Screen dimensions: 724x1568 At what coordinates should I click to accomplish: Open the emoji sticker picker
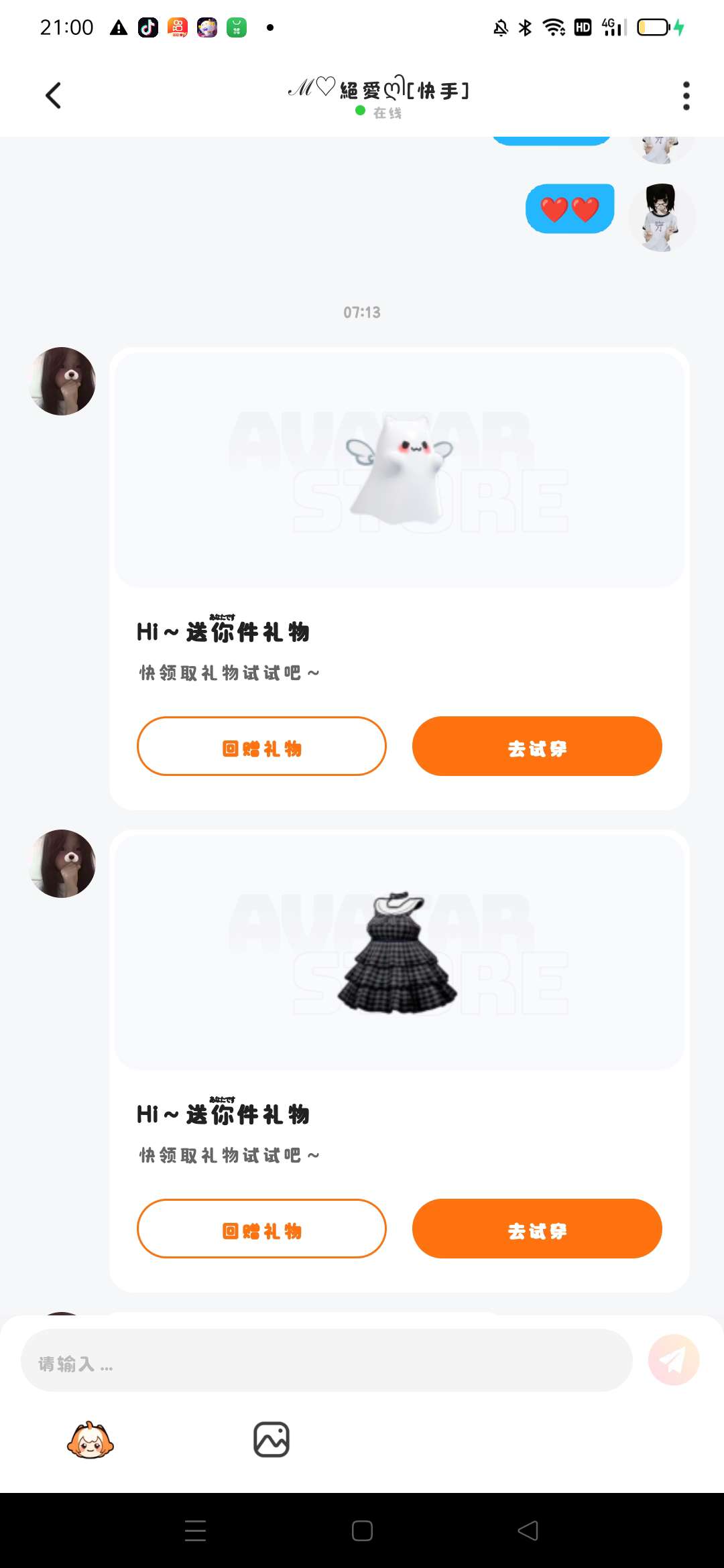[x=90, y=1439]
